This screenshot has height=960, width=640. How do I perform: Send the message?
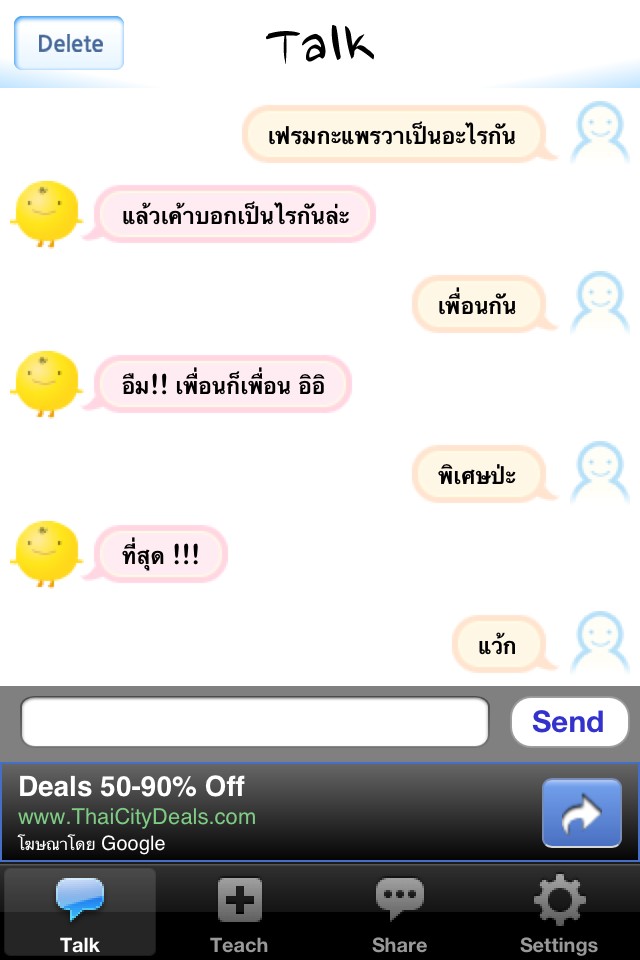pos(568,721)
